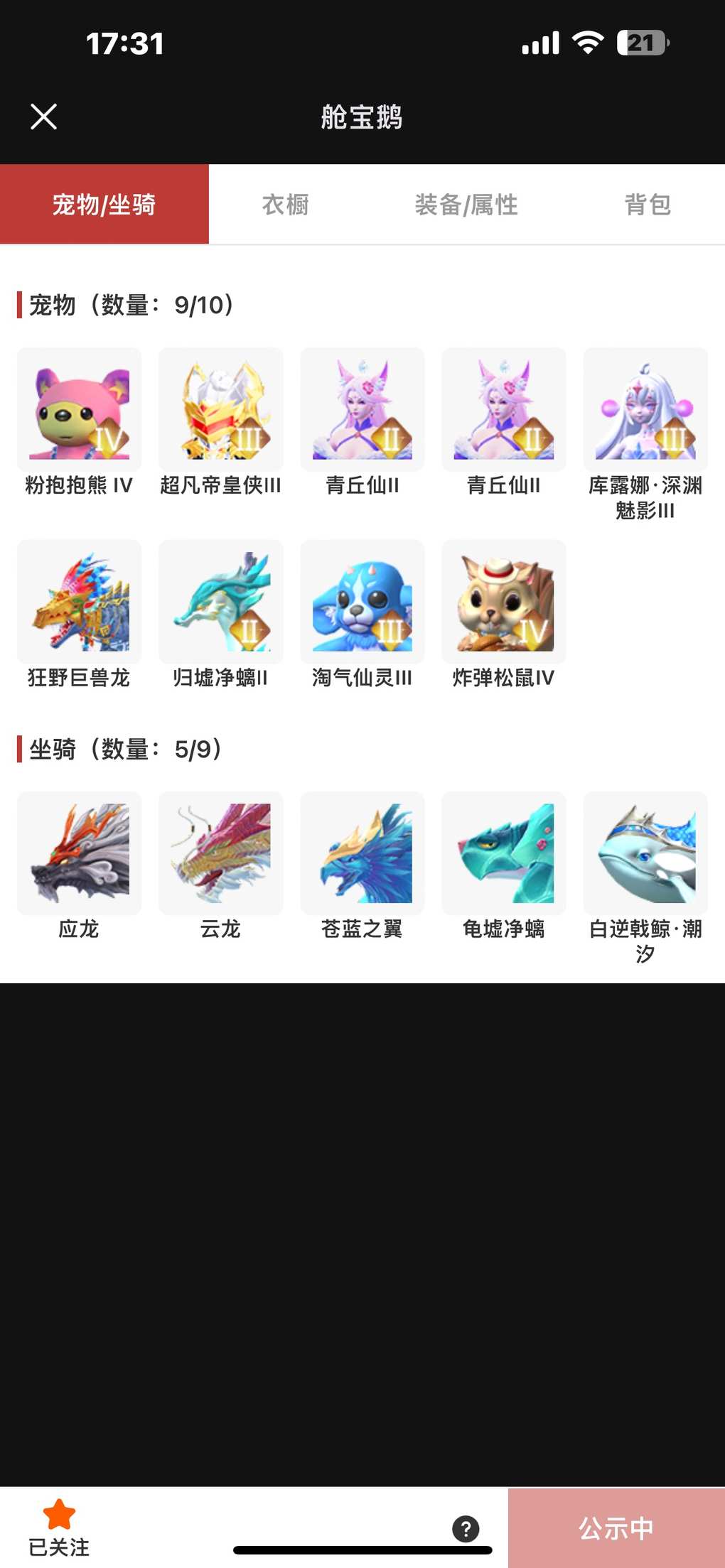The image size is (725, 1568).
Task: Tap the 龟墟净螭 mount
Action: click(x=504, y=853)
